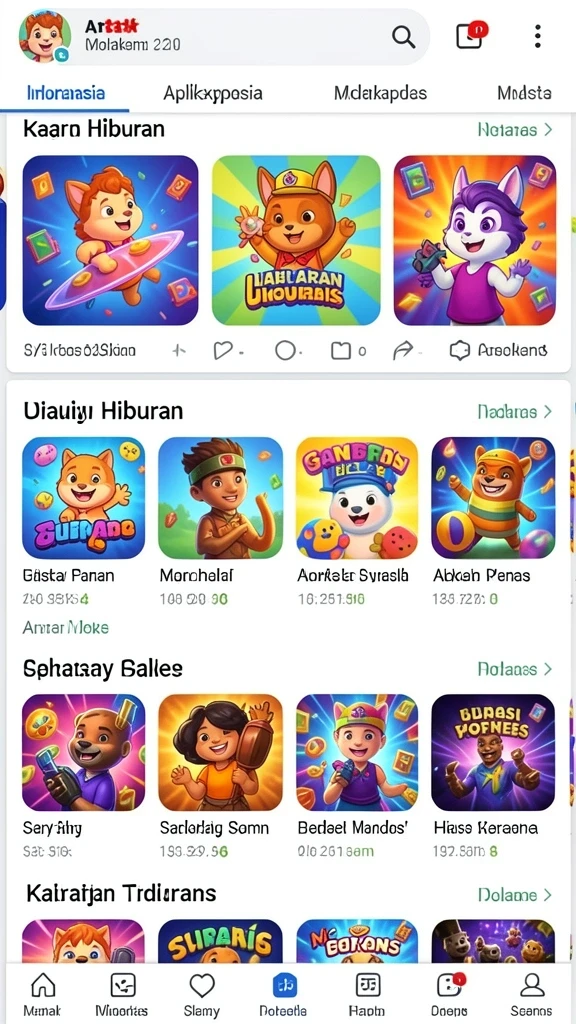Image resolution: width=576 pixels, height=1024 pixels.
Task: Open the Sphatay Balles see-more link
Action: 515,669
